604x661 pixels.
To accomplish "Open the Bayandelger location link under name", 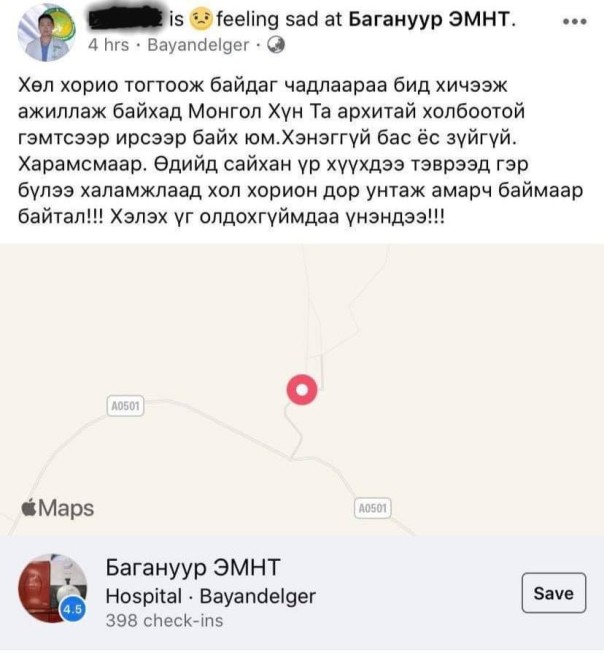I will pyautogui.click(x=198, y=45).
